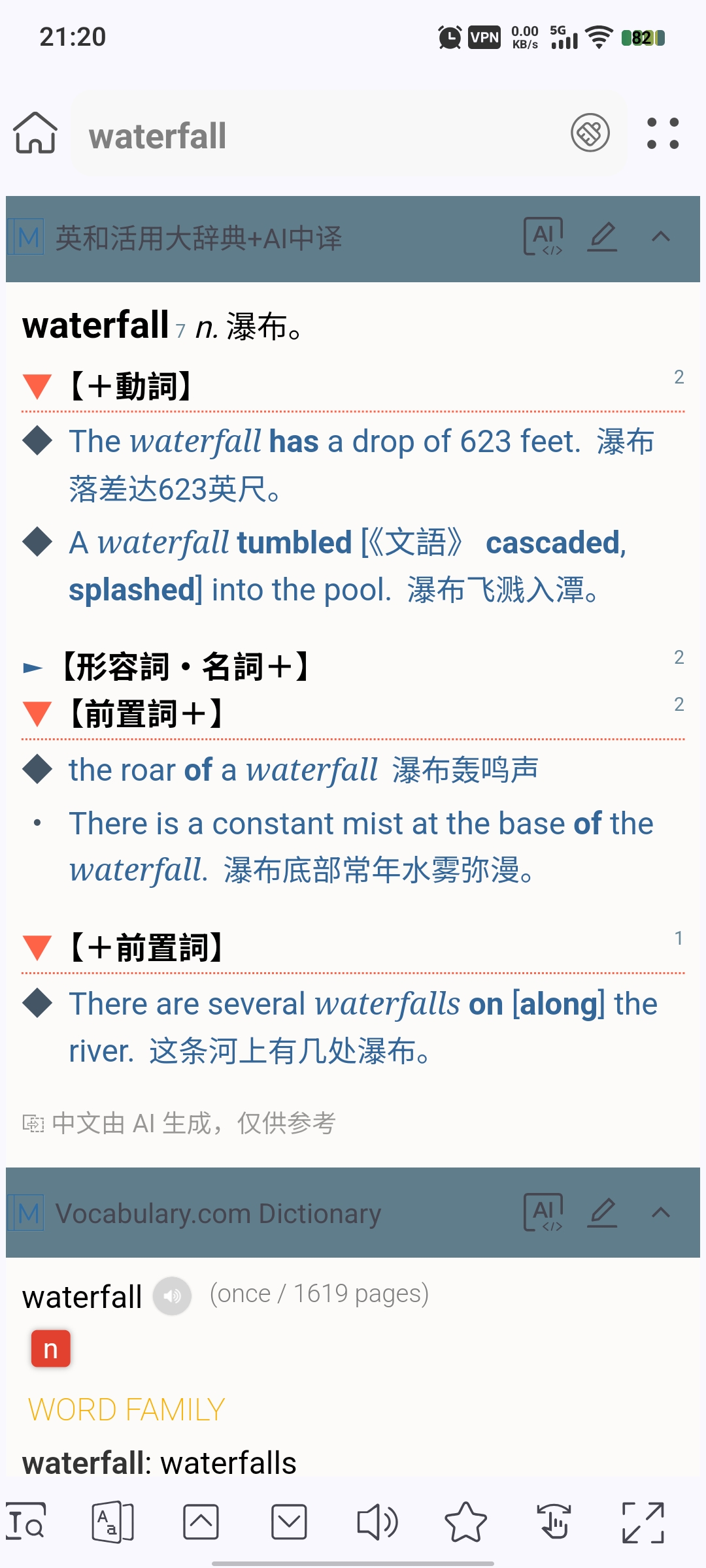Enter fullscreen mode from bottom toolbar
Screen dimensions: 706x1568
pyautogui.click(x=643, y=1522)
